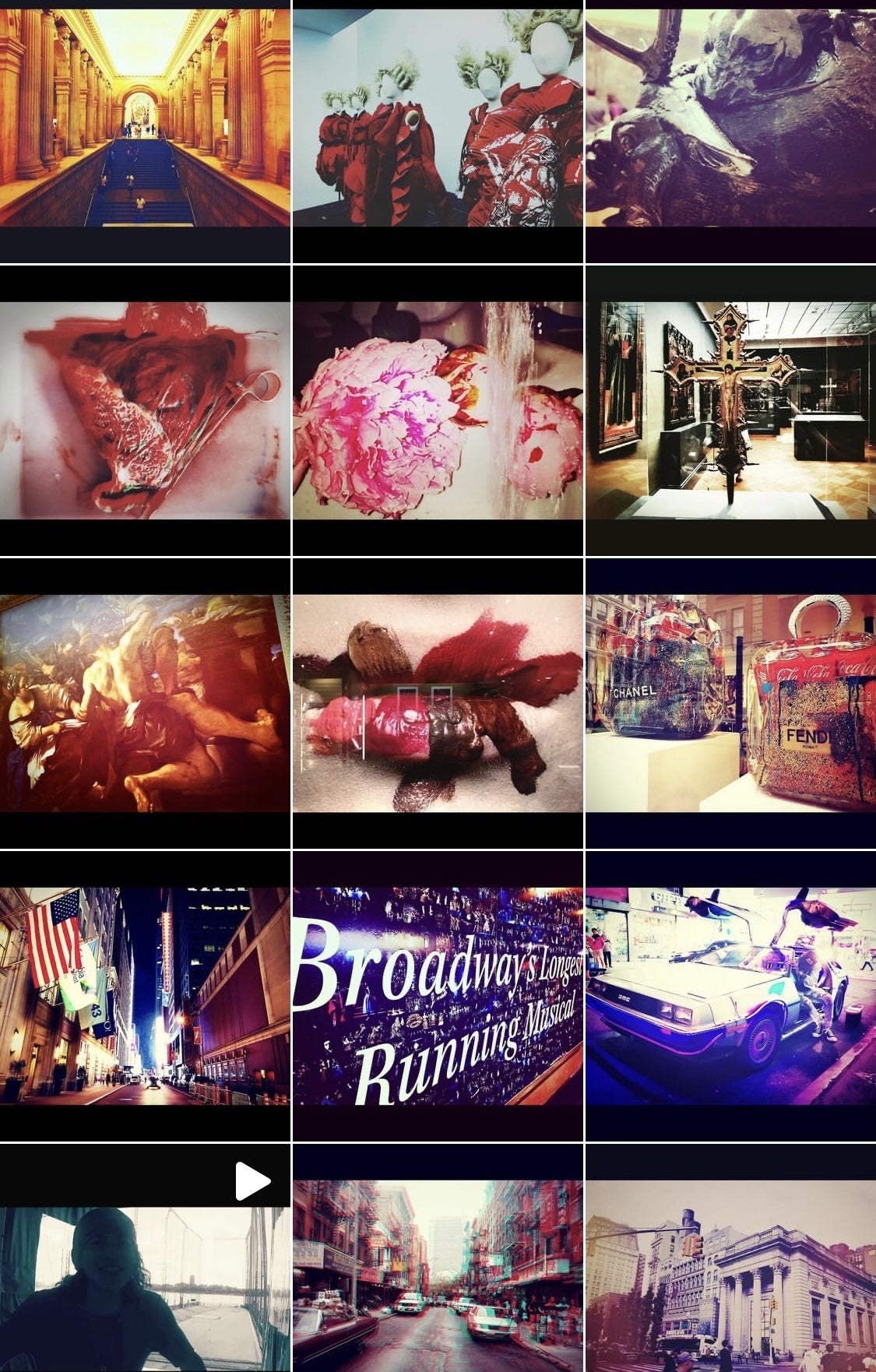
Task: Open the classical painting post
Action: coord(145,704)
